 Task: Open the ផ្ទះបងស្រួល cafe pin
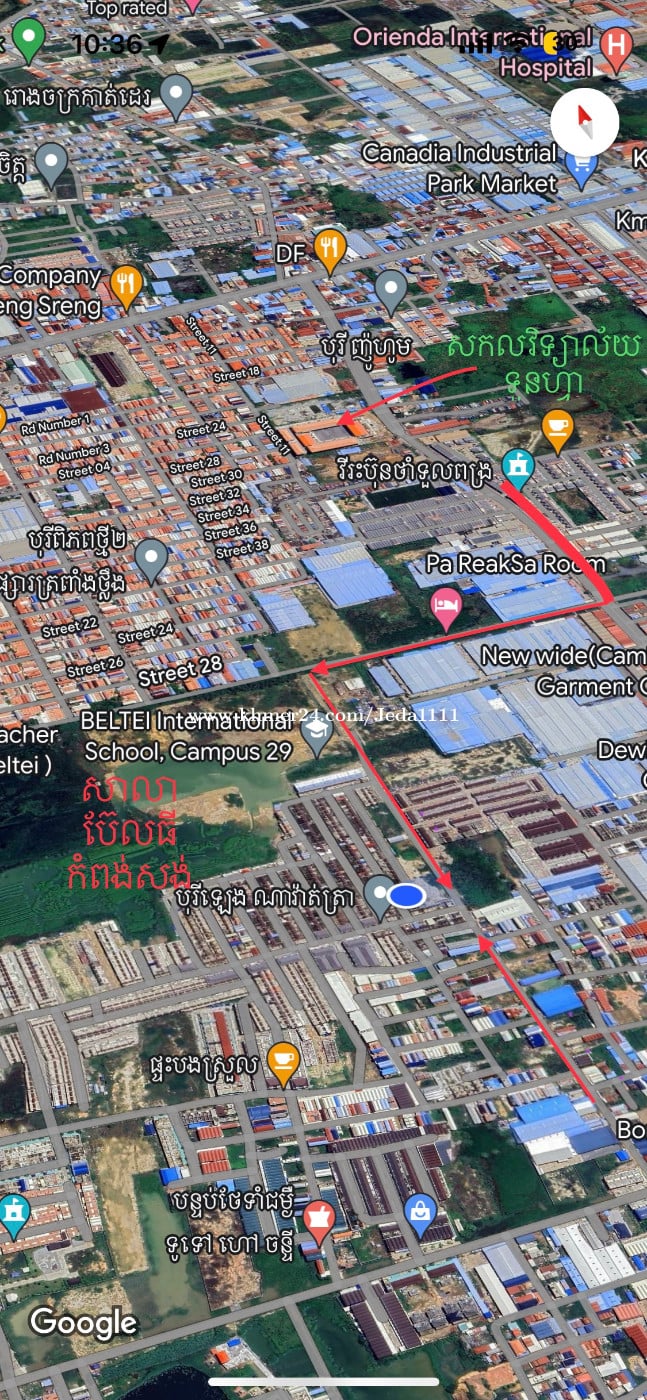click(284, 1061)
